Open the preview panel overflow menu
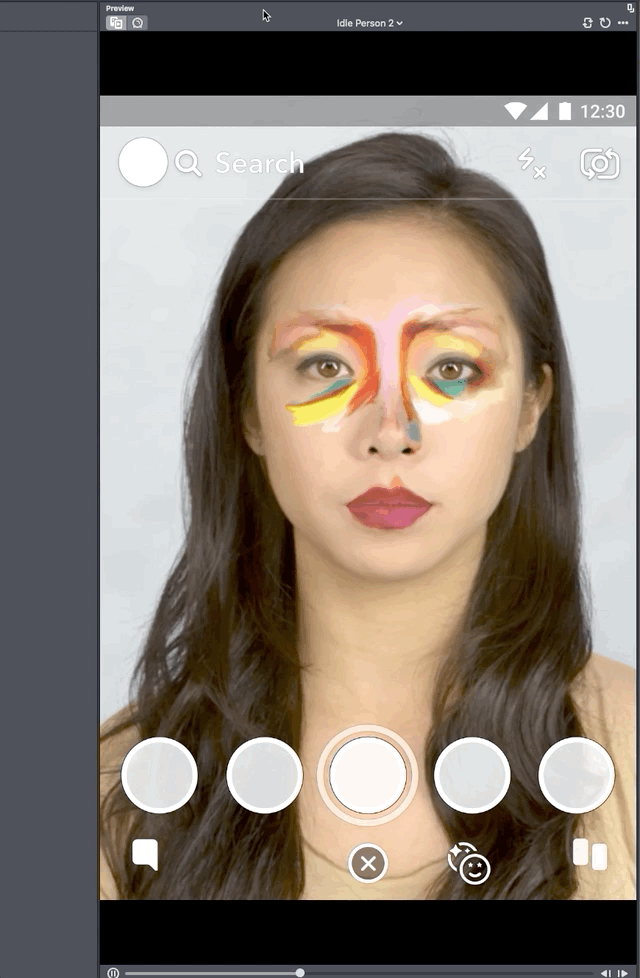 coord(622,23)
